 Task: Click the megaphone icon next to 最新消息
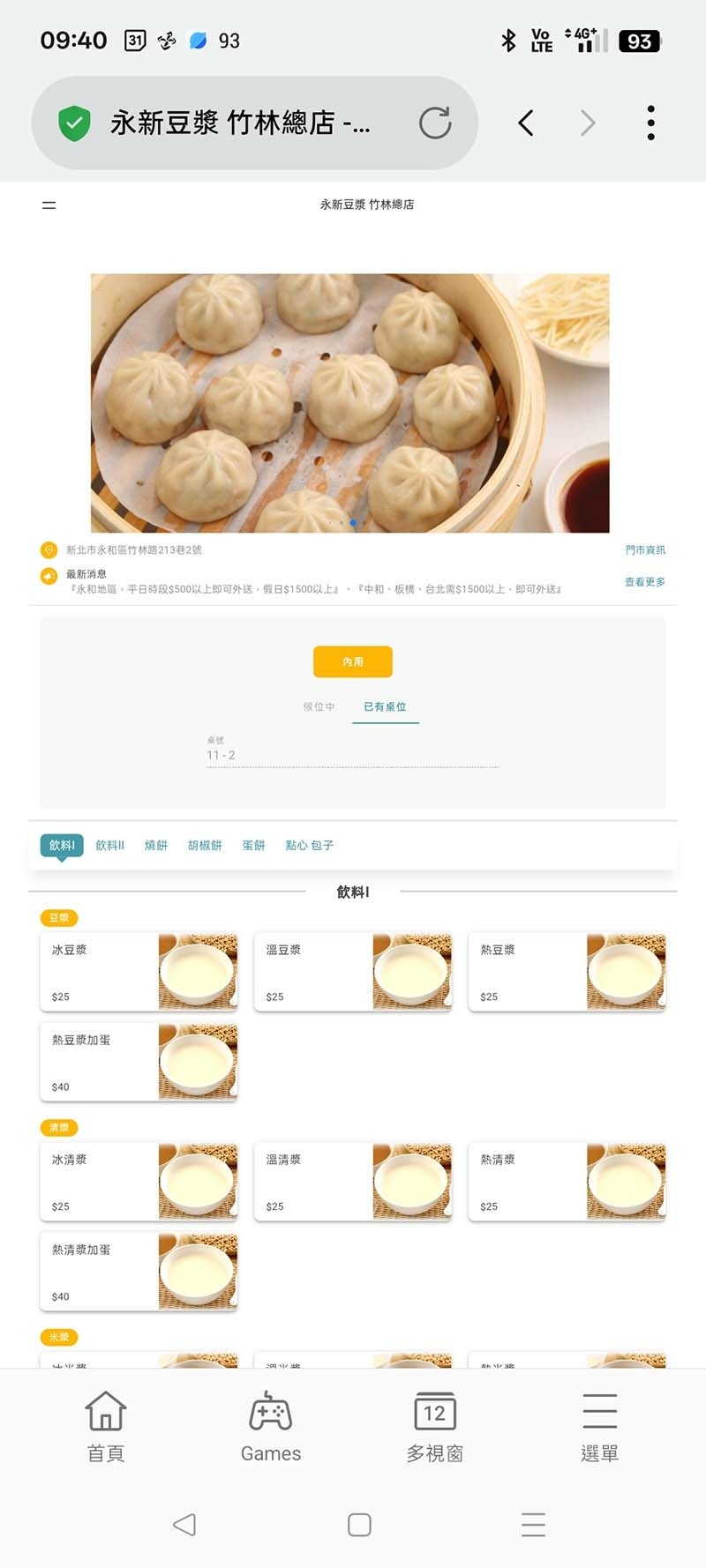48,576
